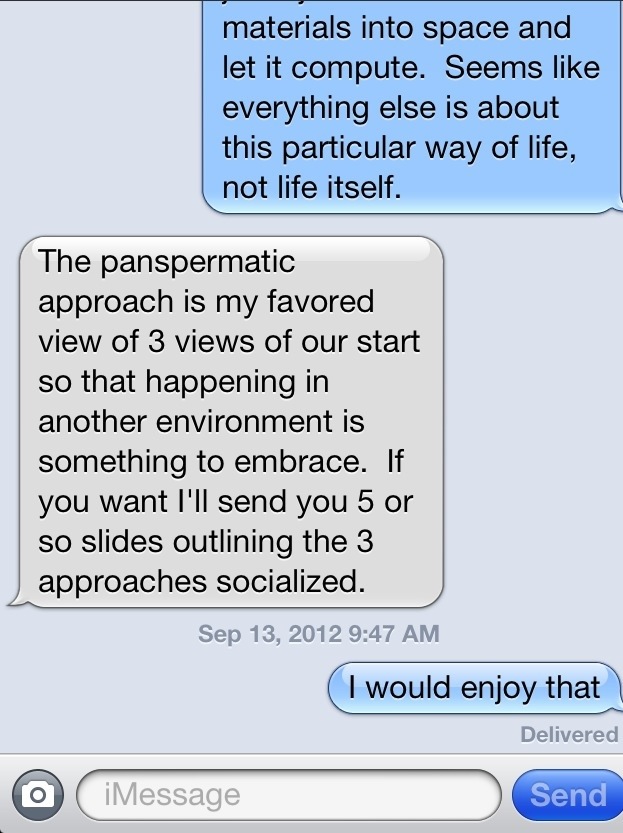This screenshot has height=833, width=623.
Task: Send the message with Send button
Action: pyautogui.click(x=567, y=794)
